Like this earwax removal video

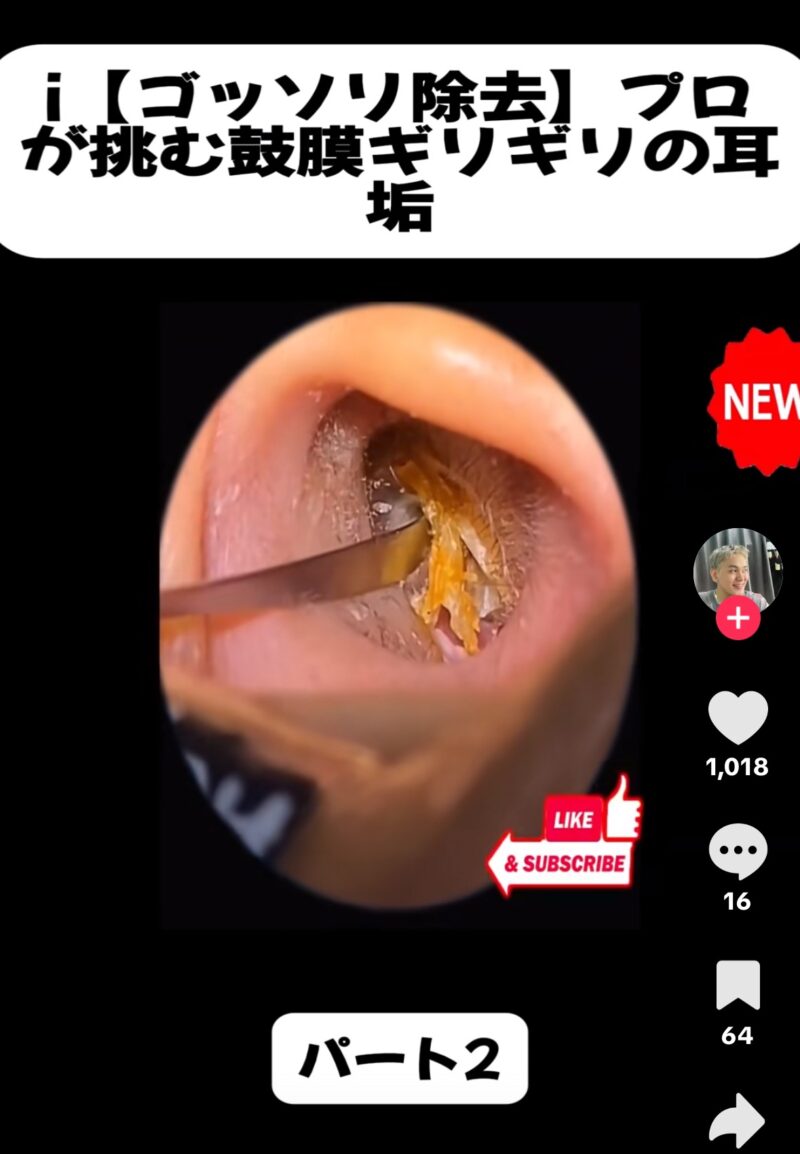pos(738,717)
